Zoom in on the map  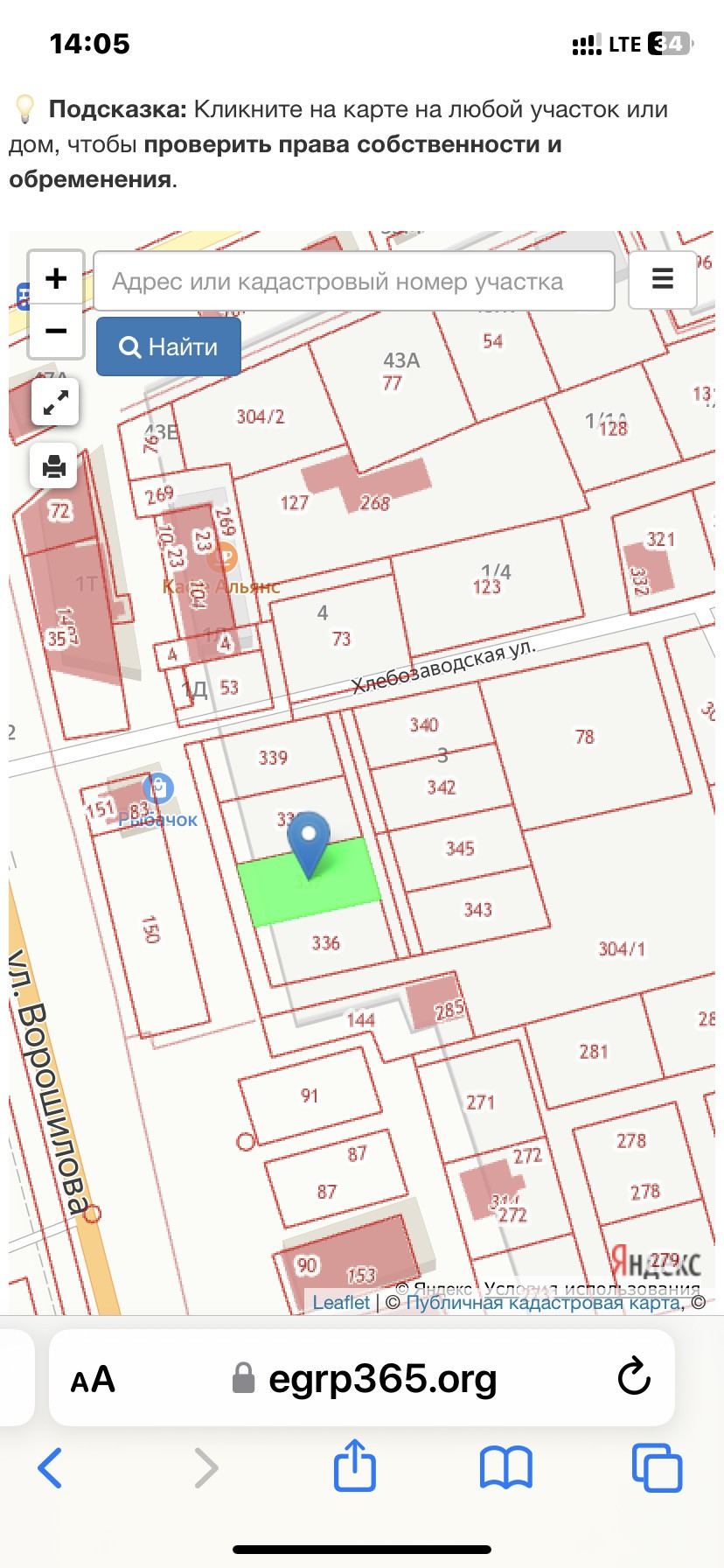click(56, 278)
